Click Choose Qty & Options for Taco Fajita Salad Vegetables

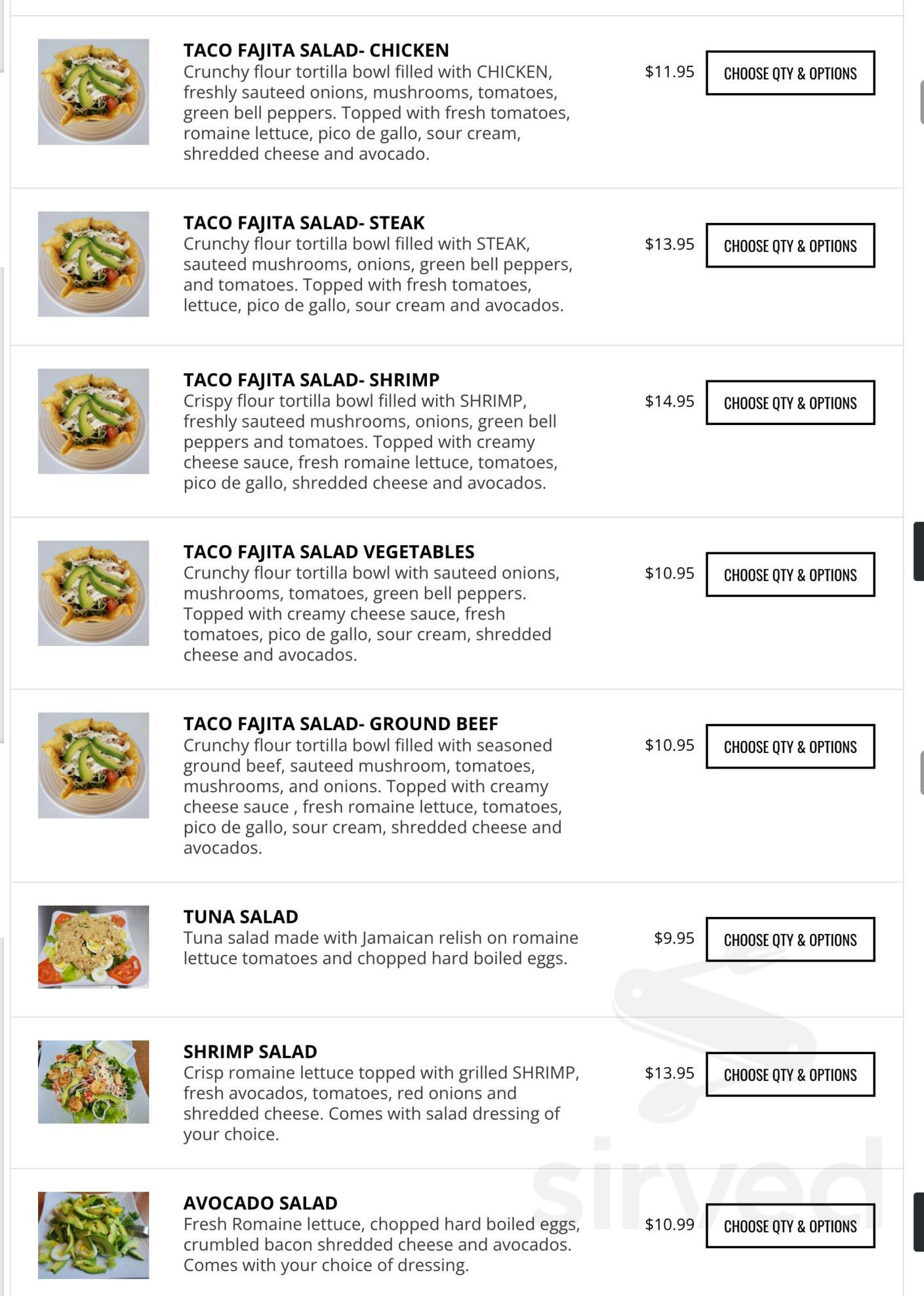pyautogui.click(x=790, y=574)
